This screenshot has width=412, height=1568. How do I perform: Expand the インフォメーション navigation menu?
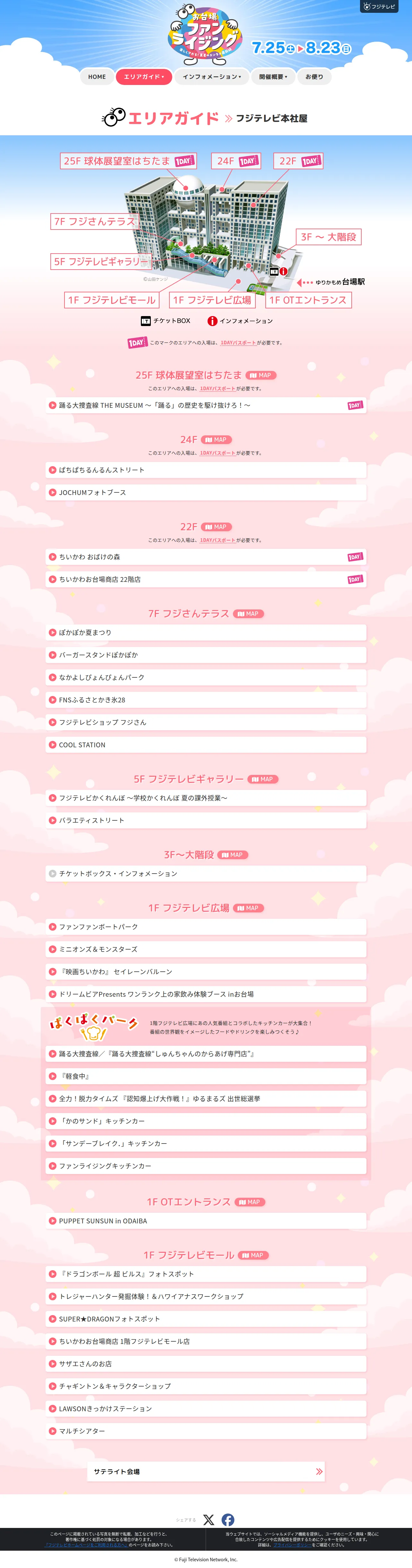click(x=211, y=77)
